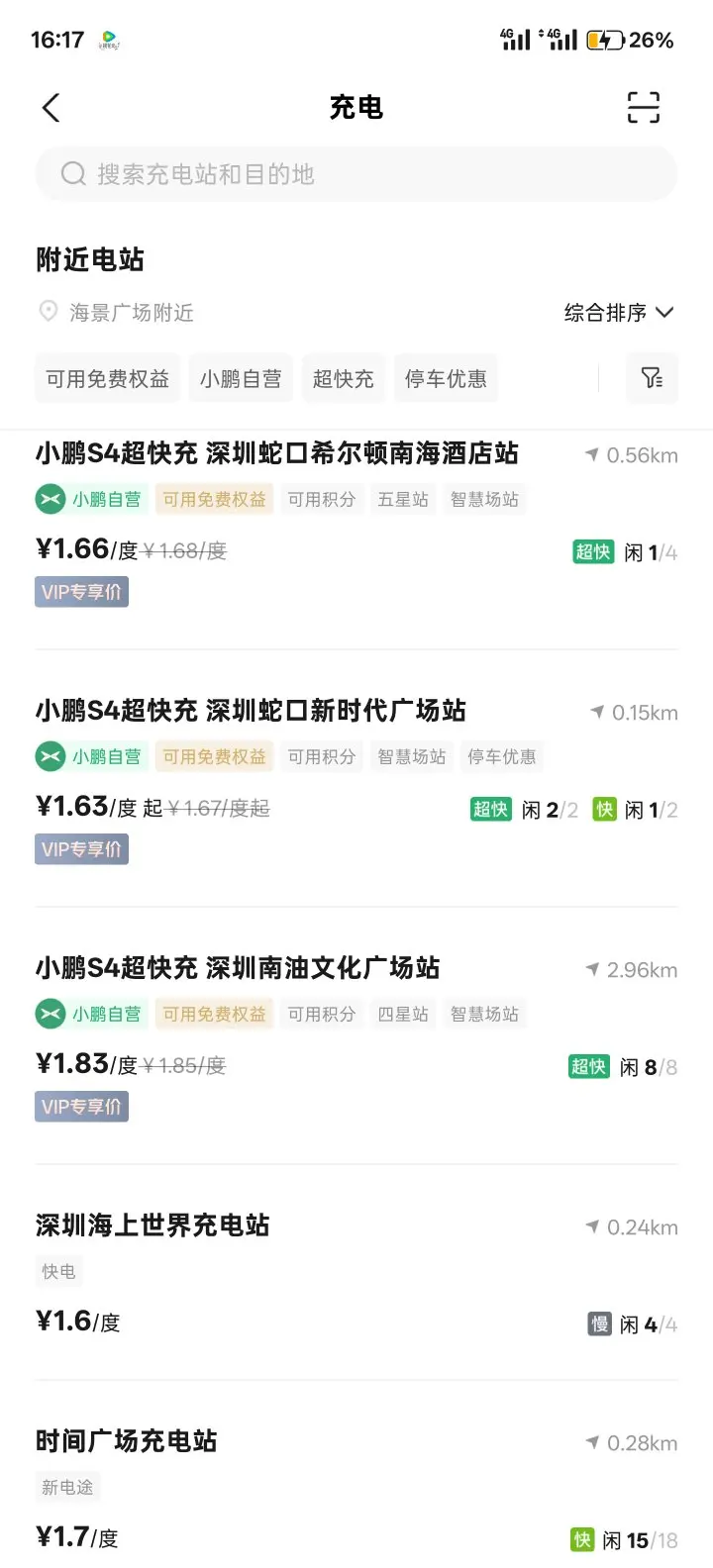Viewport: 713px width, 1568px height.
Task: Open the 综合排序 sort dropdown
Action: pos(619,313)
